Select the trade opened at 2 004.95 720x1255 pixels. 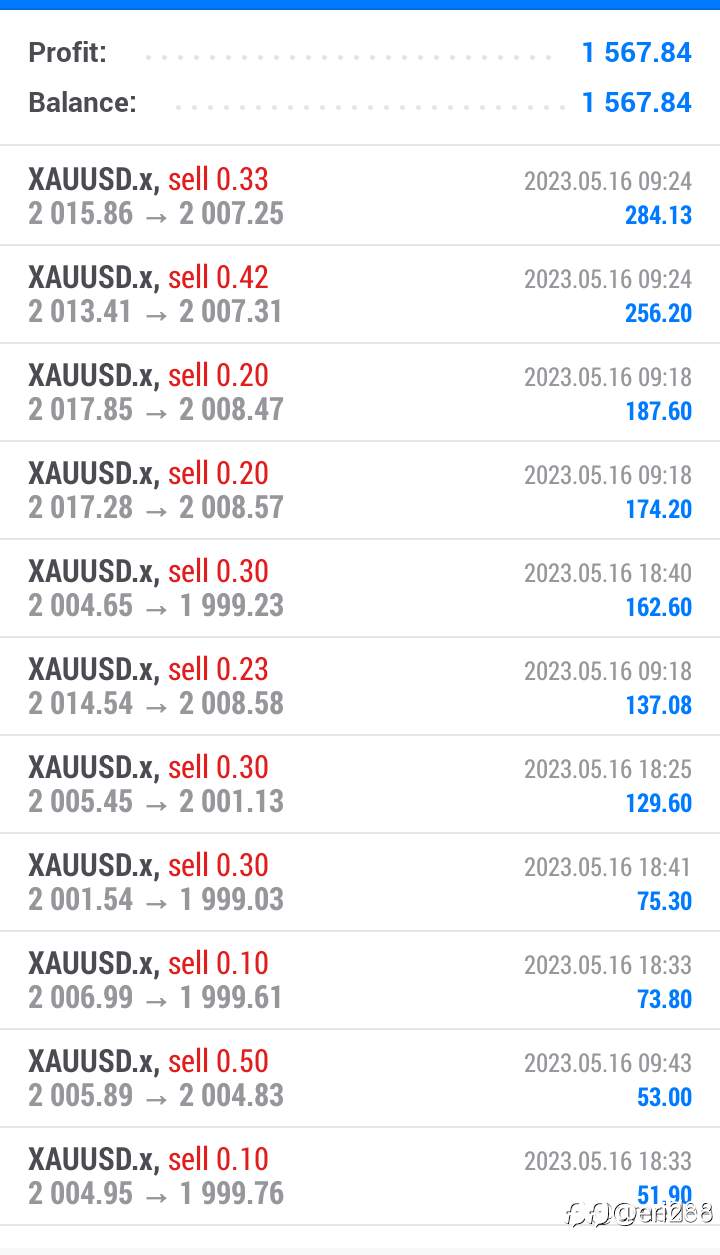click(360, 1176)
